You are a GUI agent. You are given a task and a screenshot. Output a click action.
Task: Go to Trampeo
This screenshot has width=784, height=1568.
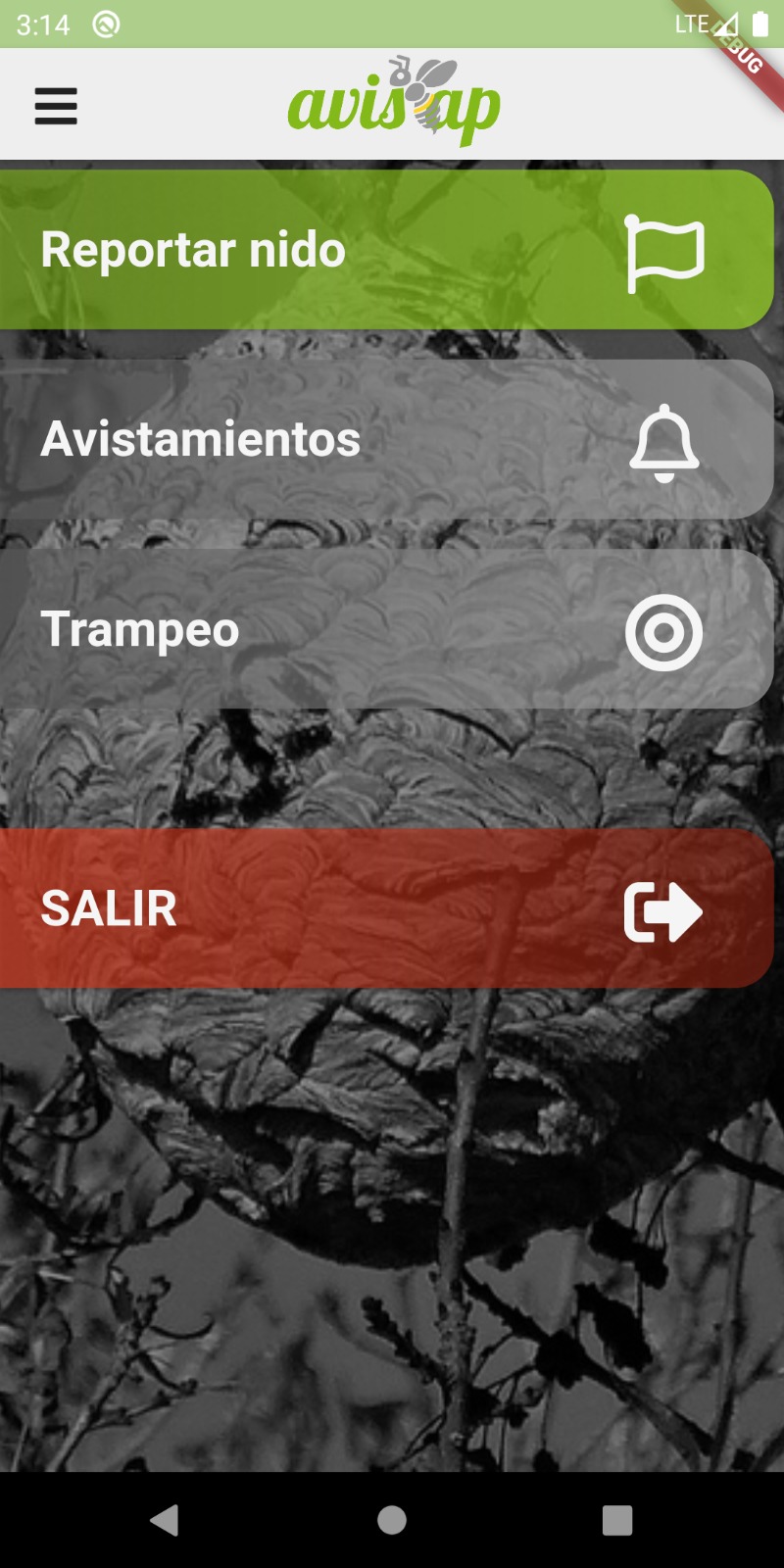point(386,629)
